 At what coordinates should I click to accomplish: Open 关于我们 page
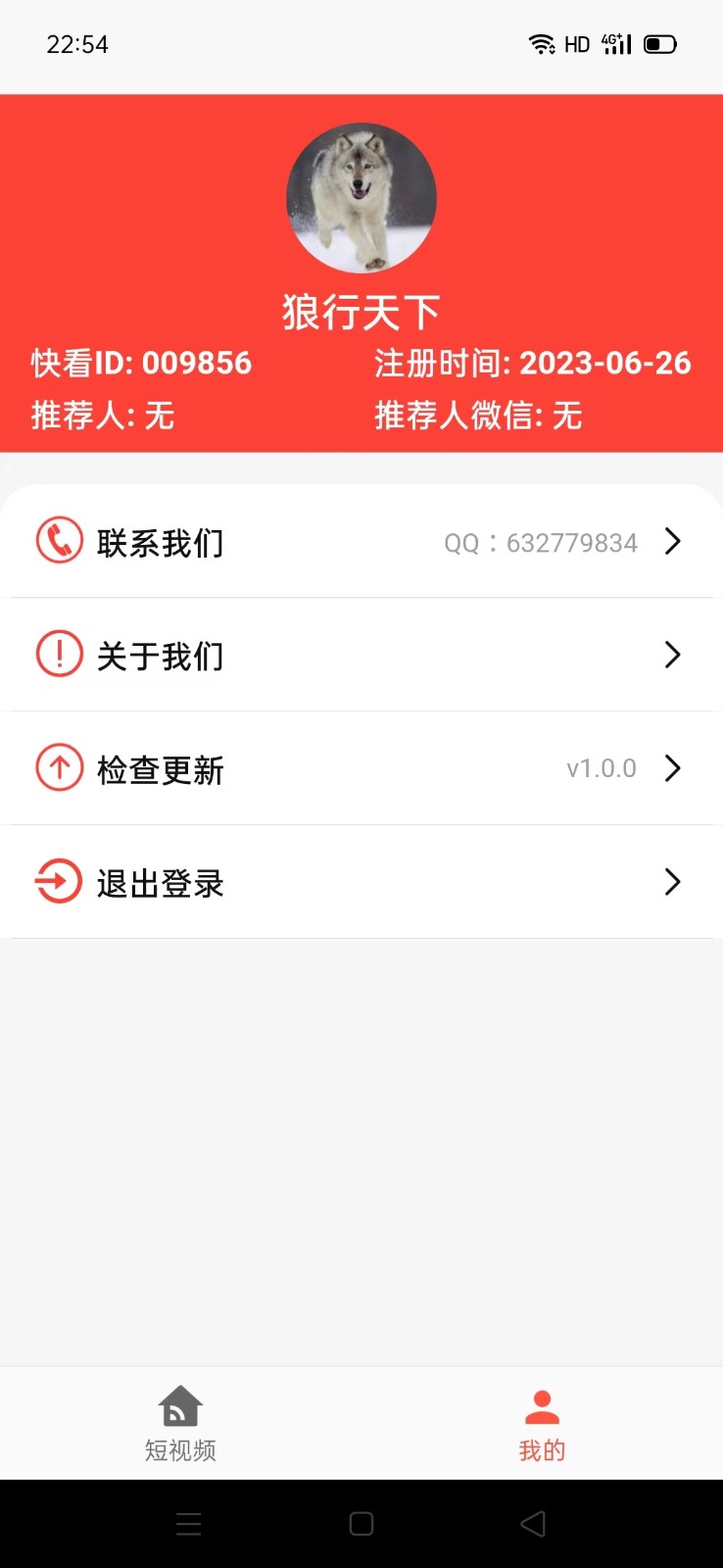(160, 655)
